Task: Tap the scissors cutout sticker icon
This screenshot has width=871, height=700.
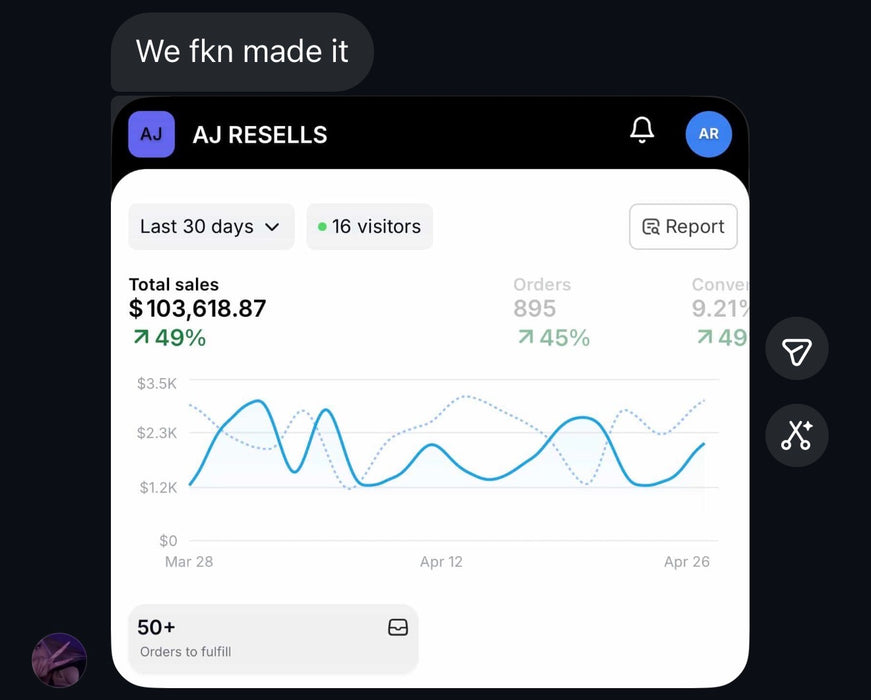Action: click(x=796, y=435)
